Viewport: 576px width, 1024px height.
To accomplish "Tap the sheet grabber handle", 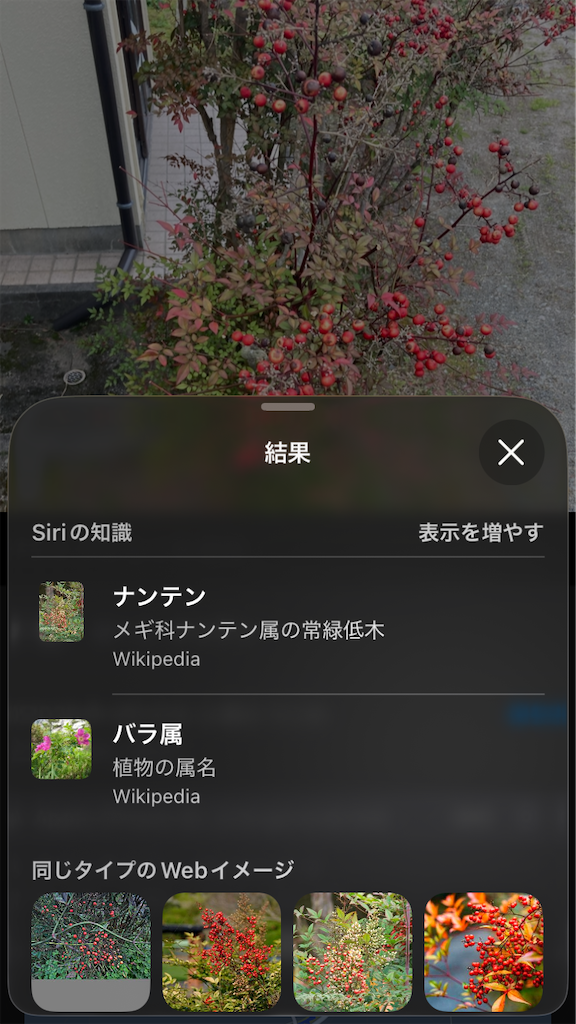I will pyautogui.click(x=288, y=407).
